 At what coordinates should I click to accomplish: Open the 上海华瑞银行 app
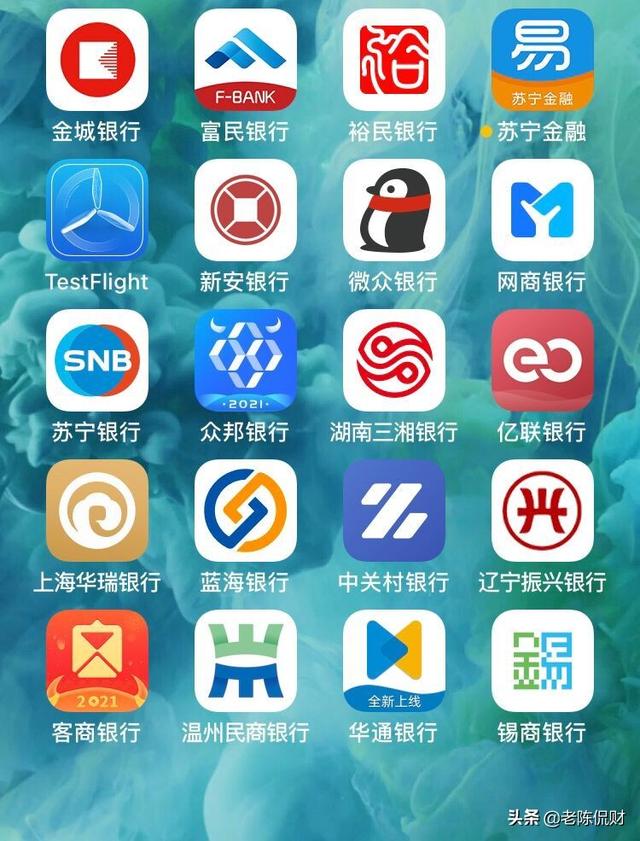tap(97, 510)
